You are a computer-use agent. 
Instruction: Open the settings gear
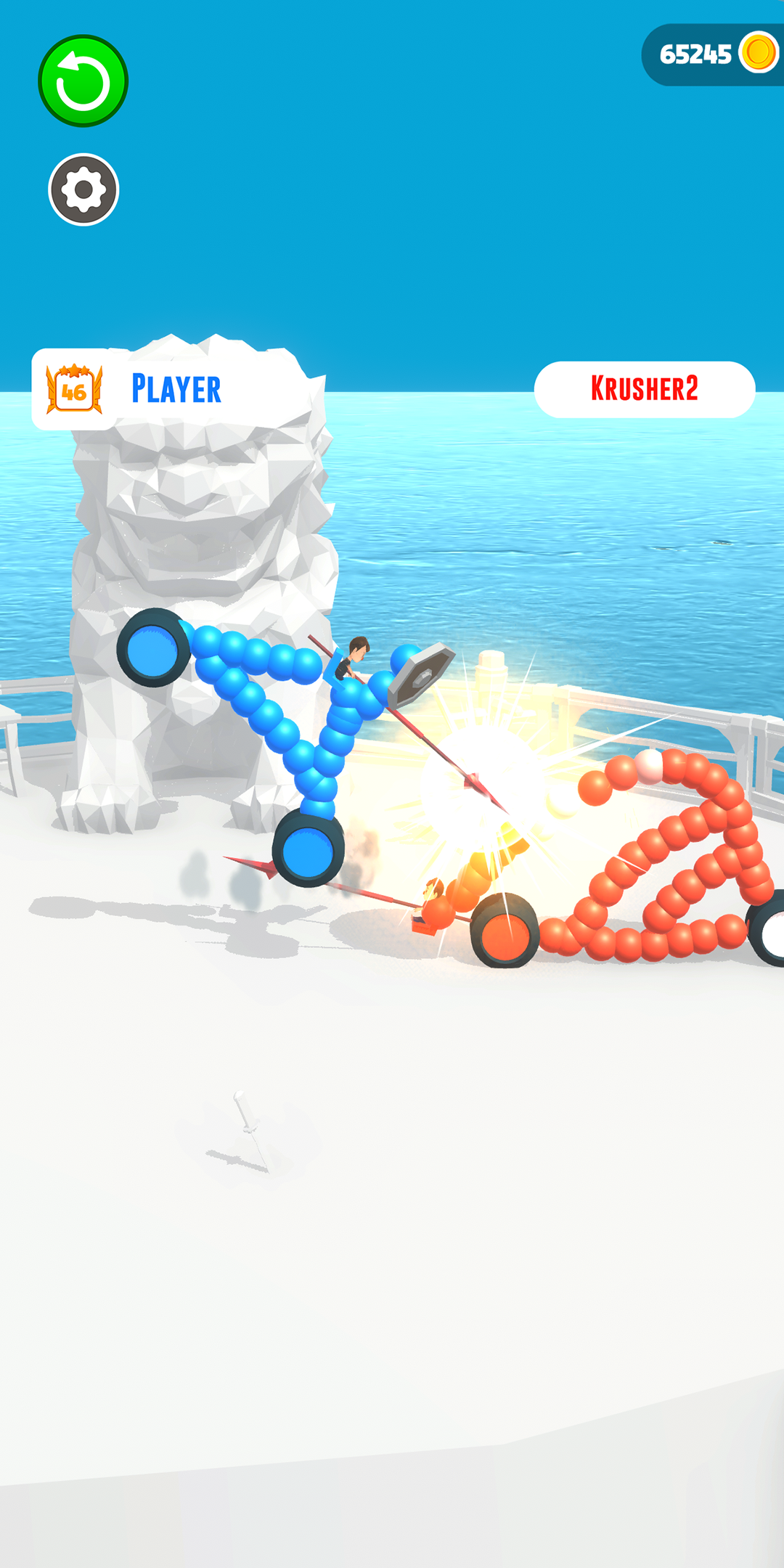tap(83, 189)
